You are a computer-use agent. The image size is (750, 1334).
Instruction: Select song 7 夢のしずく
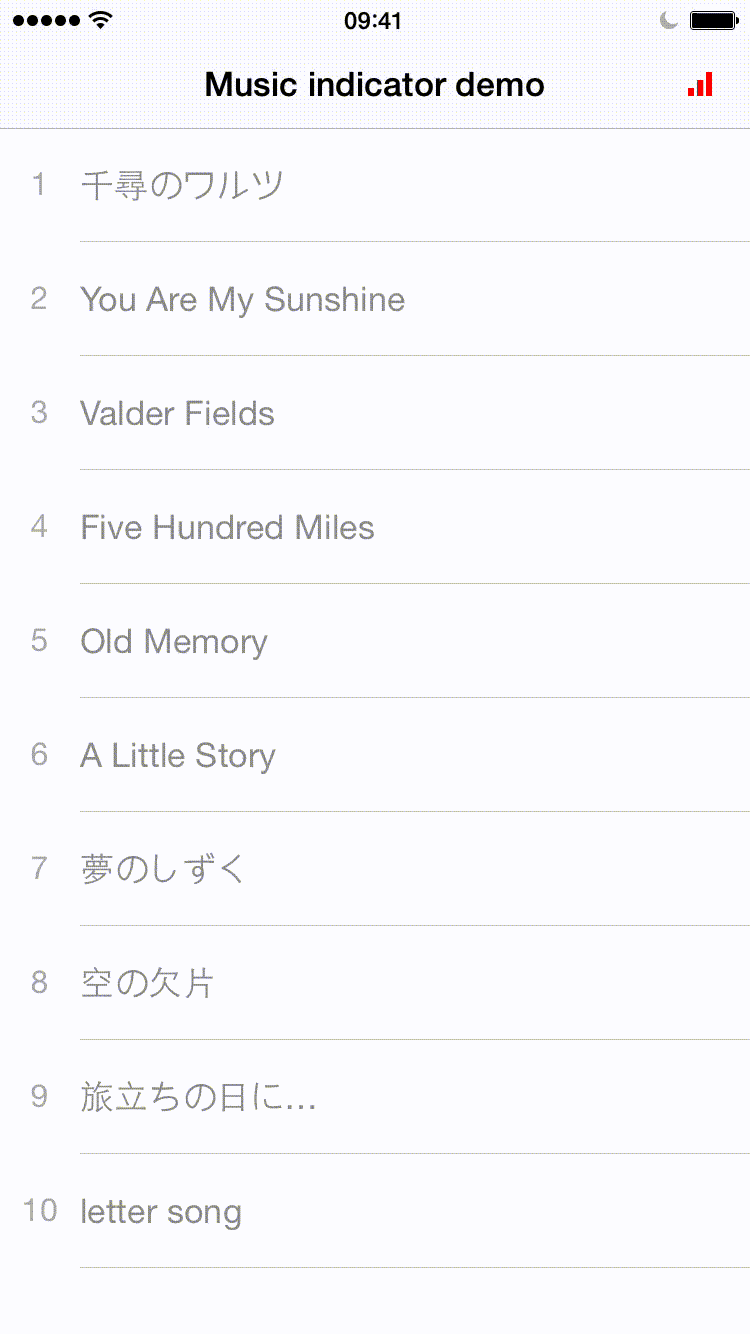(375, 869)
